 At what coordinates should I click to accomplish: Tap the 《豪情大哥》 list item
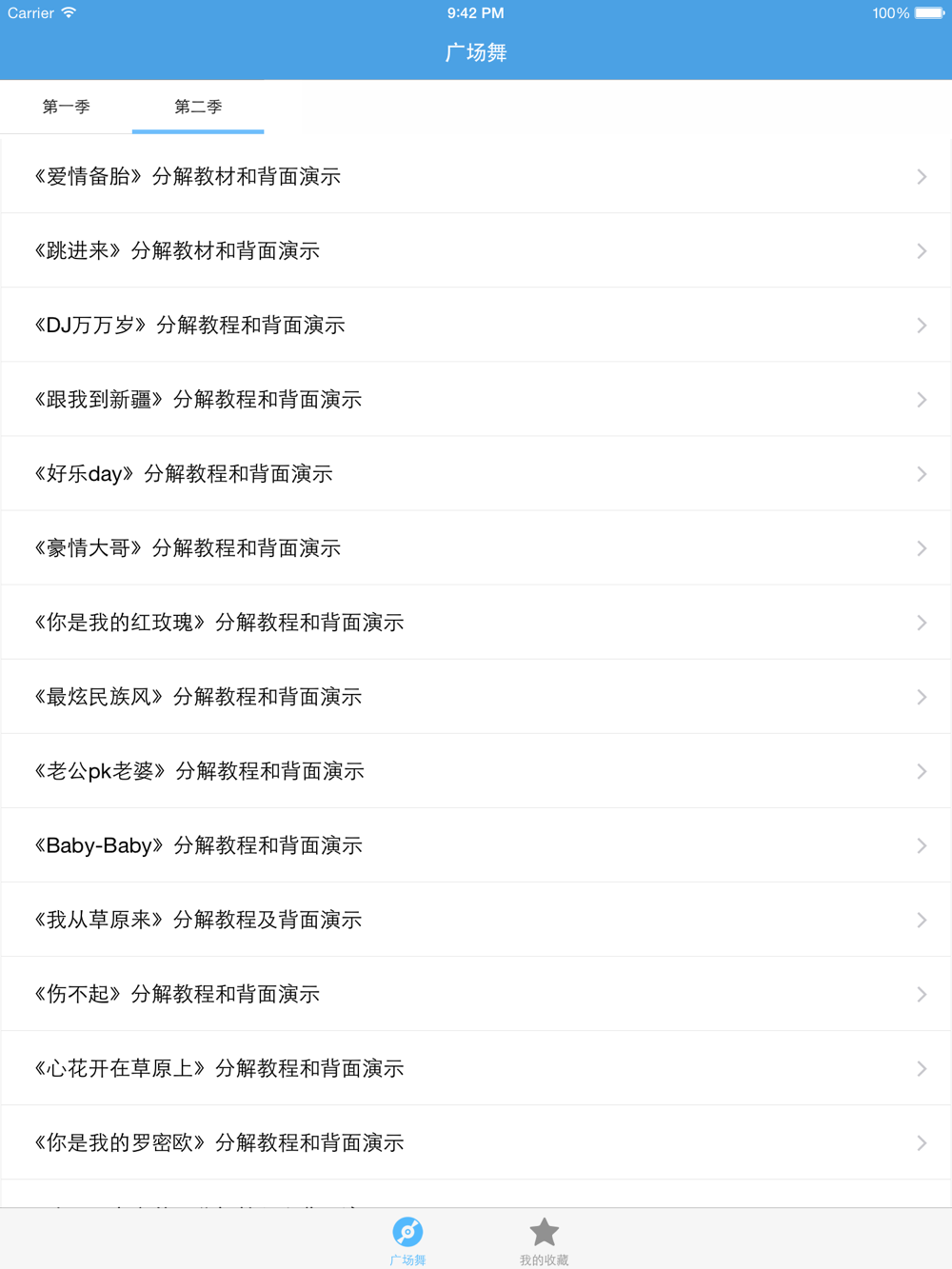[x=476, y=547]
